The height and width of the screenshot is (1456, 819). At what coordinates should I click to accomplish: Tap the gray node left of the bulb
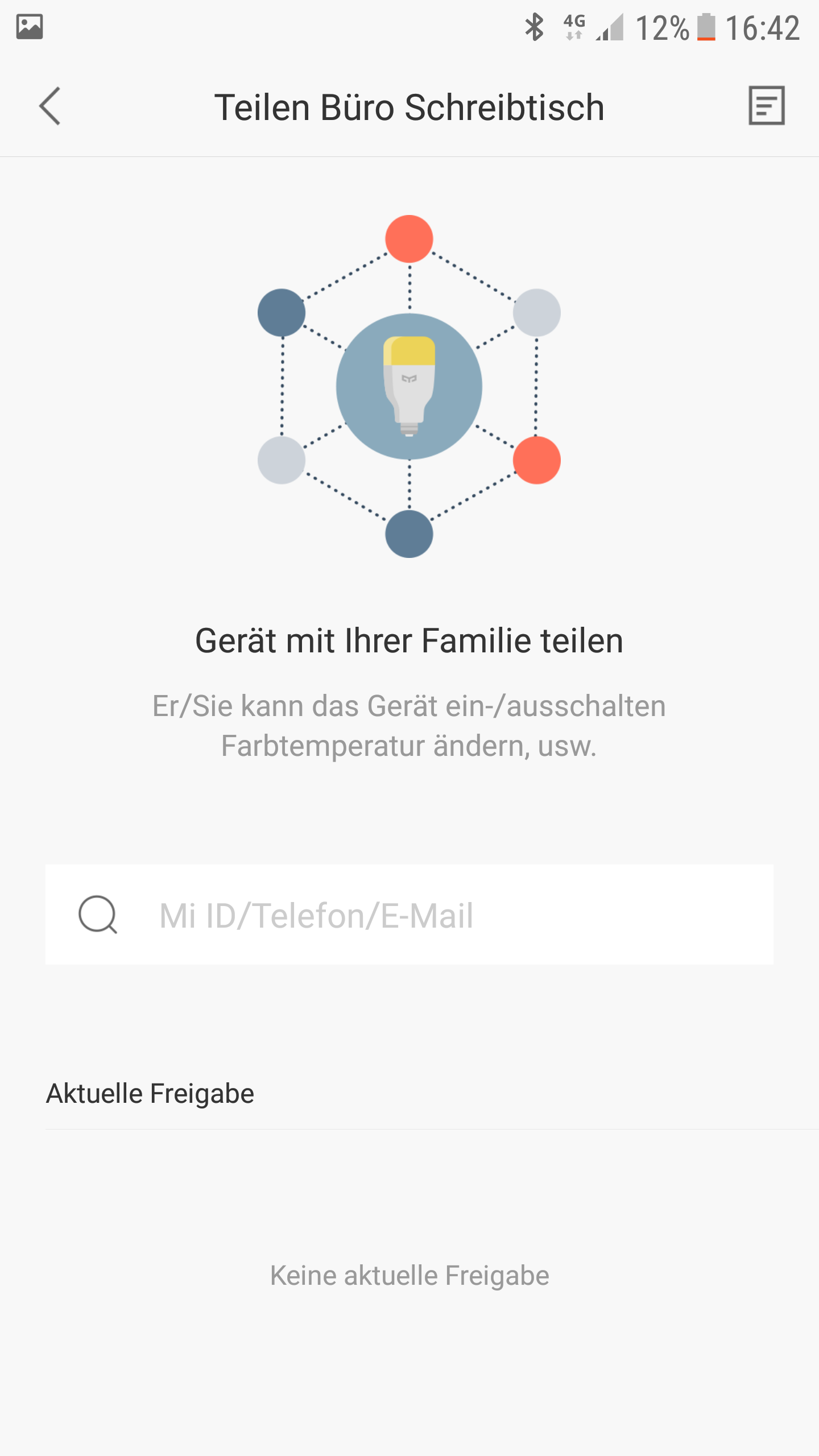(281, 461)
